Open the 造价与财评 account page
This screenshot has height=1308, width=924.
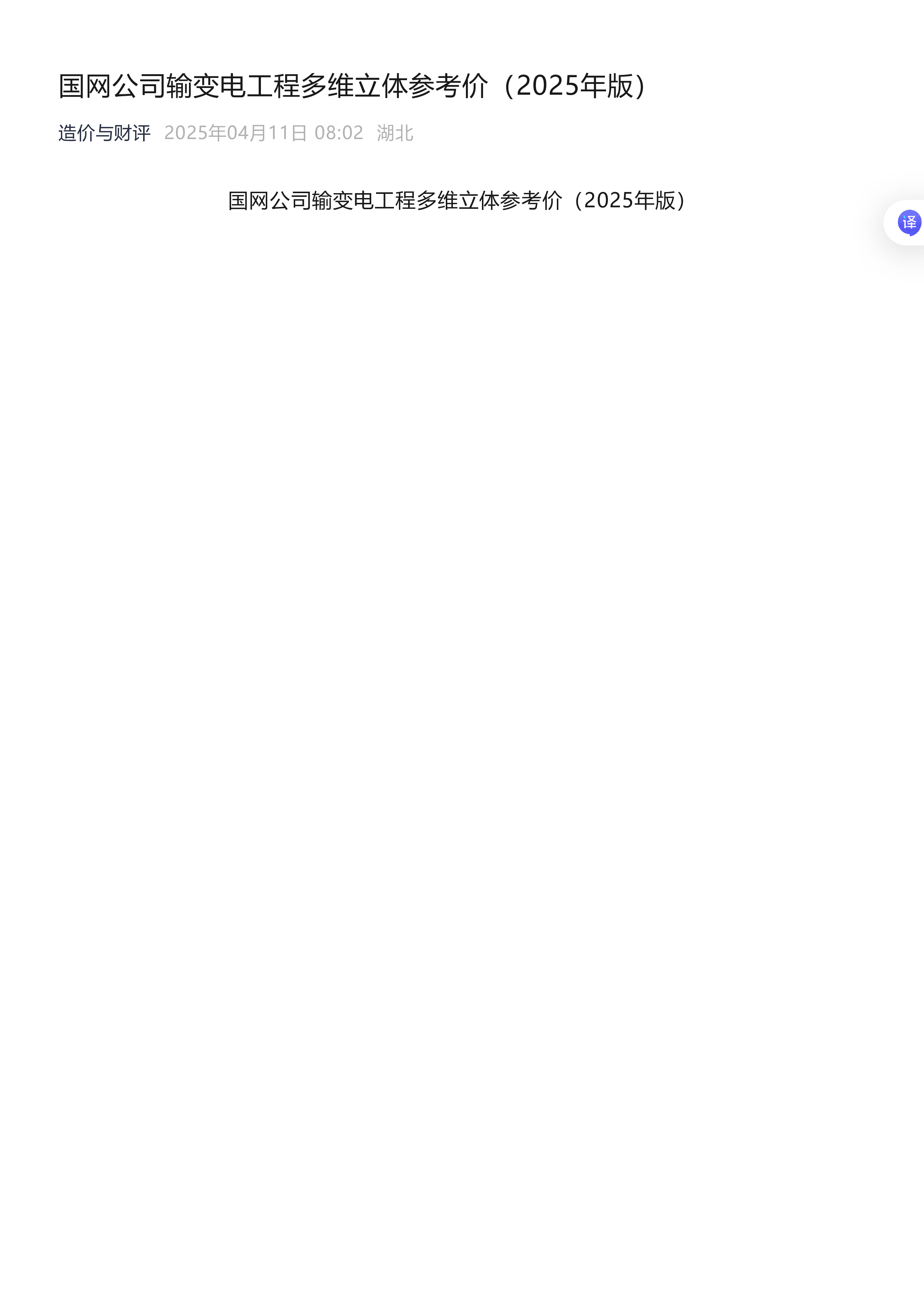pyautogui.click(x=104, y=133)
